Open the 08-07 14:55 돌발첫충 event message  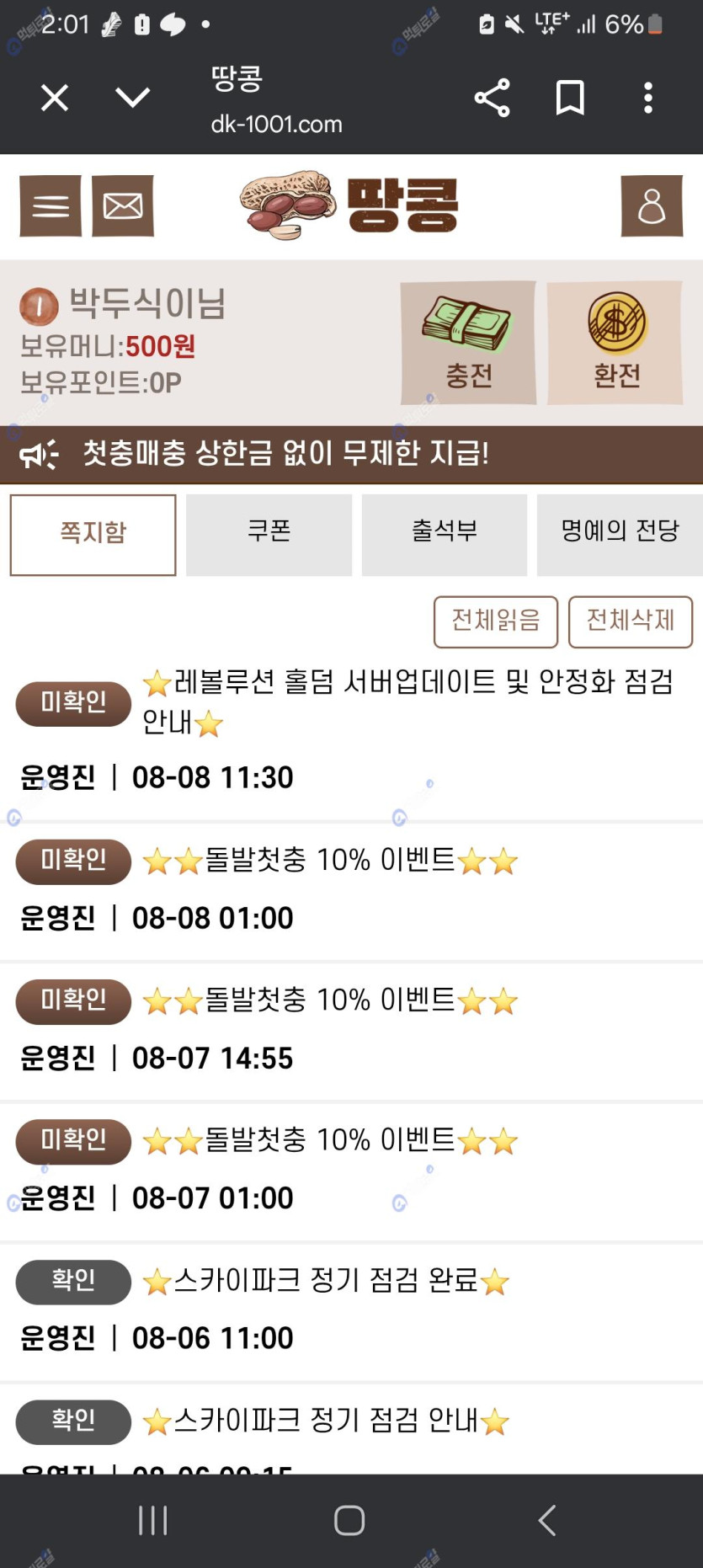pyautogui.click(x=330, y=1000)
